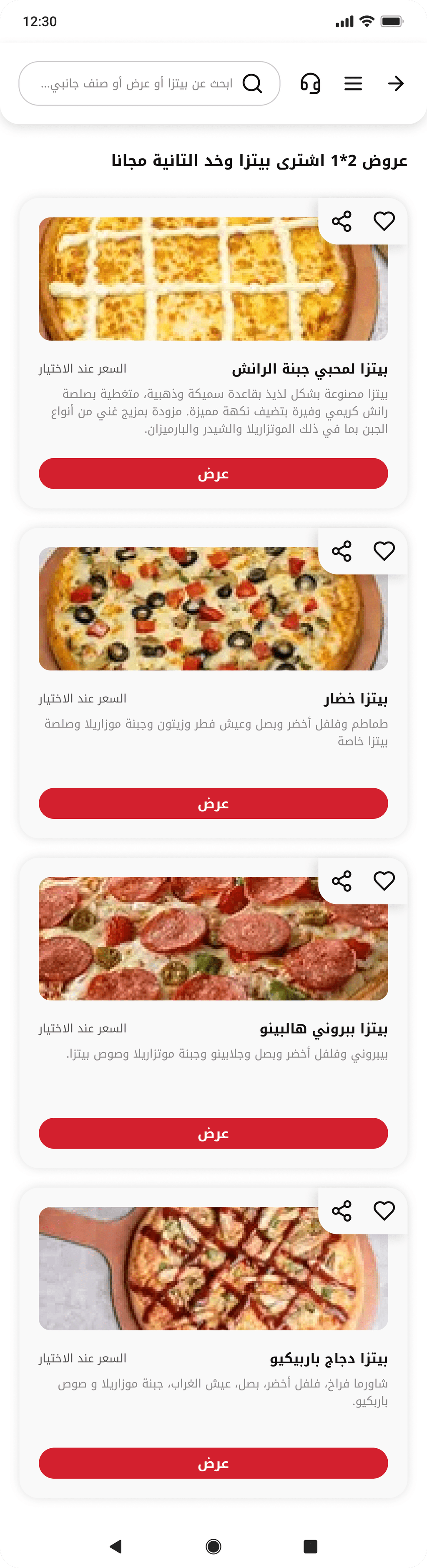Viewport: 427px width, 1568px height.
Task: View offer for بيتزا لمحبي جبنة الرانش
Action: pyautogui.click(x=213, y=474)
